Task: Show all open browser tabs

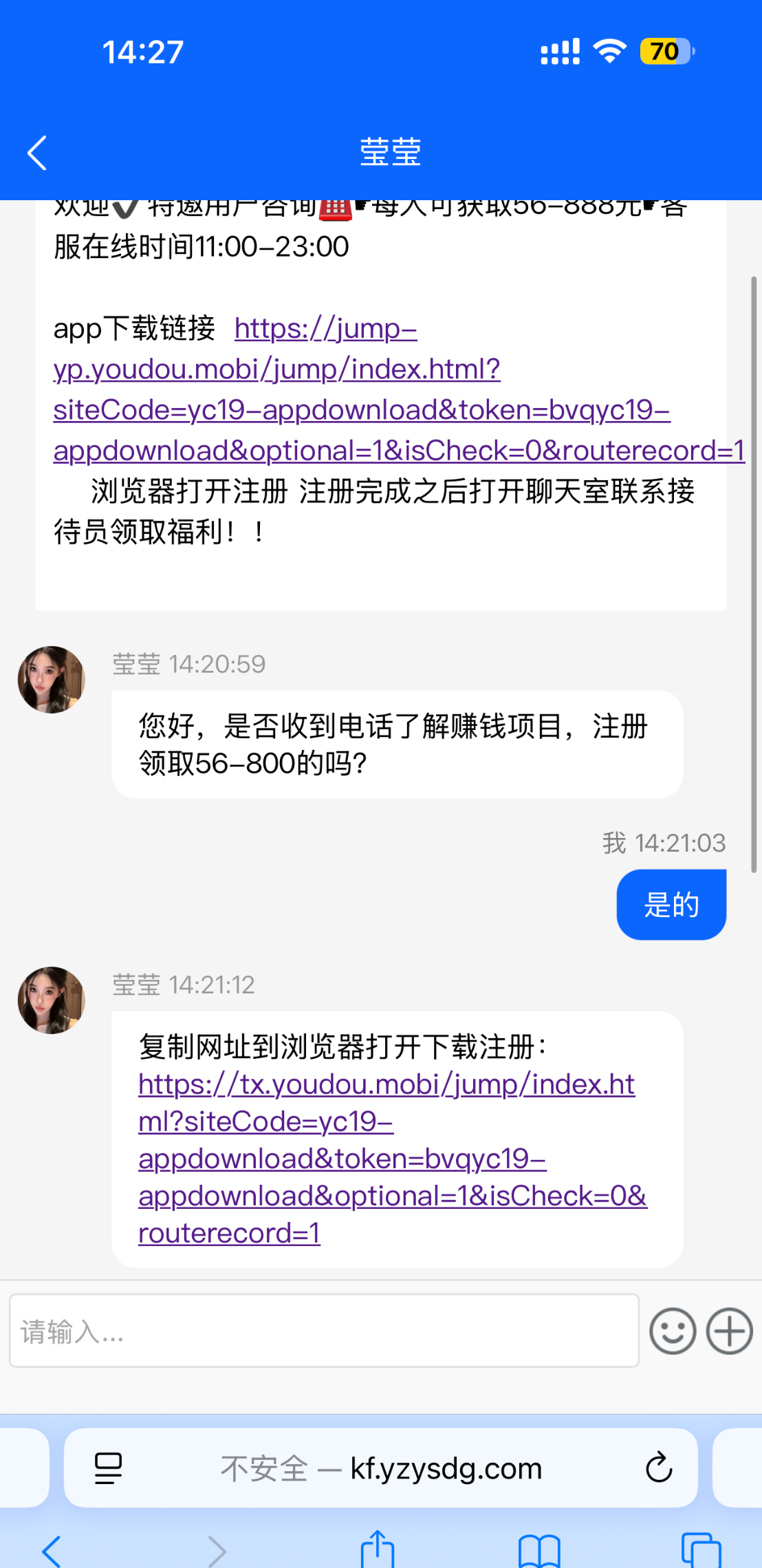Action: [701, 1551]
